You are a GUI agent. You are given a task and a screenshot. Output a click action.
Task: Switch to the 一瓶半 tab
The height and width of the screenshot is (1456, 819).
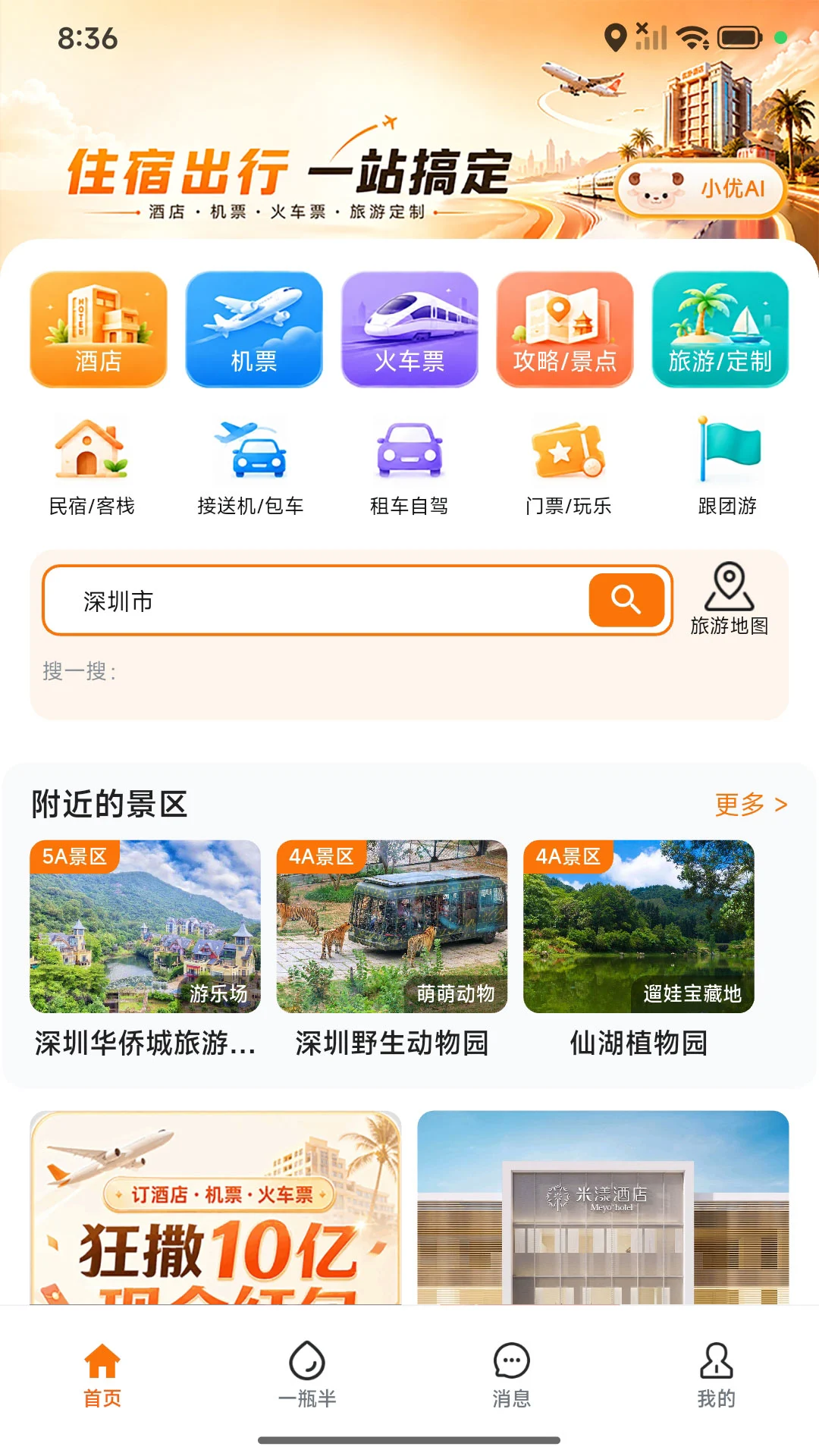(307, 1374)
